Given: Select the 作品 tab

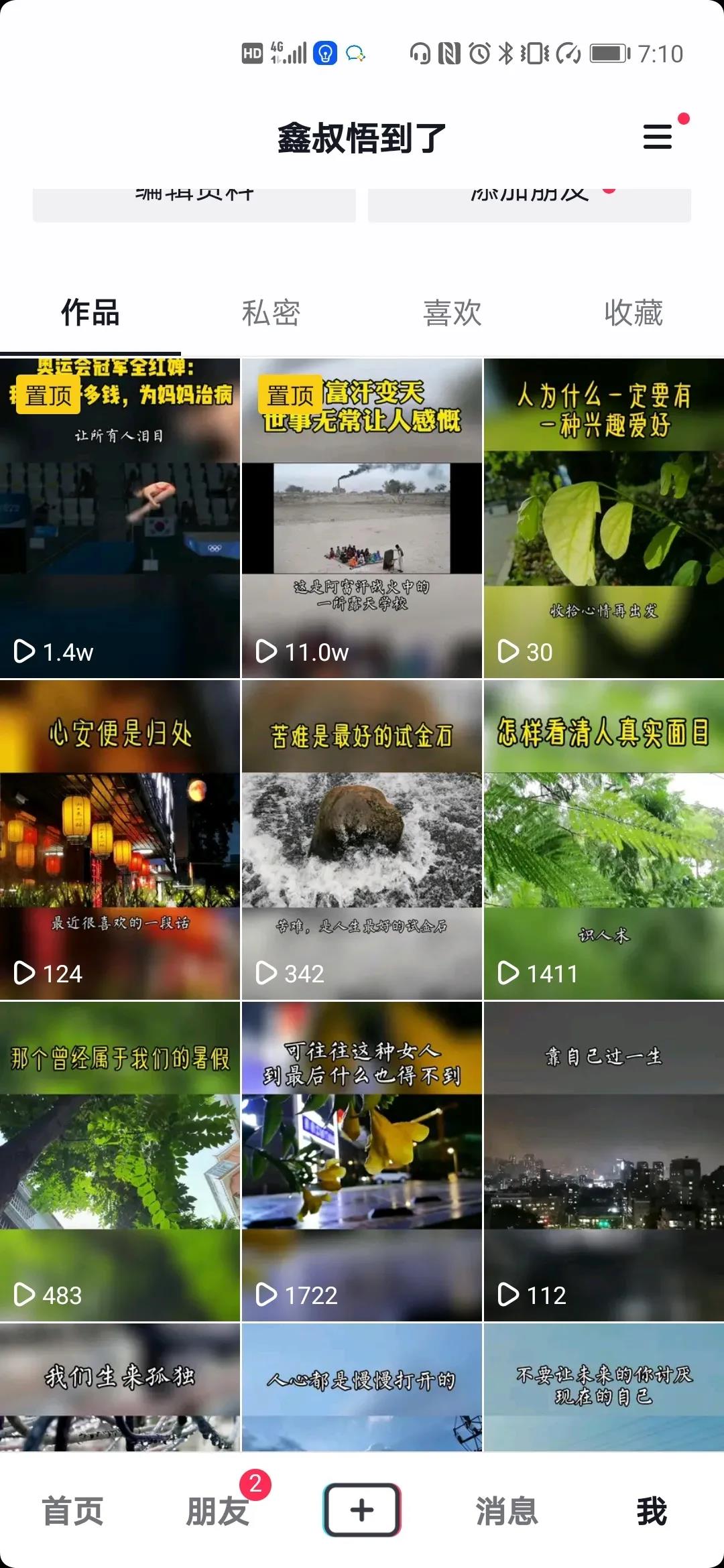Looking at the screenshot, I should point(90,314).
